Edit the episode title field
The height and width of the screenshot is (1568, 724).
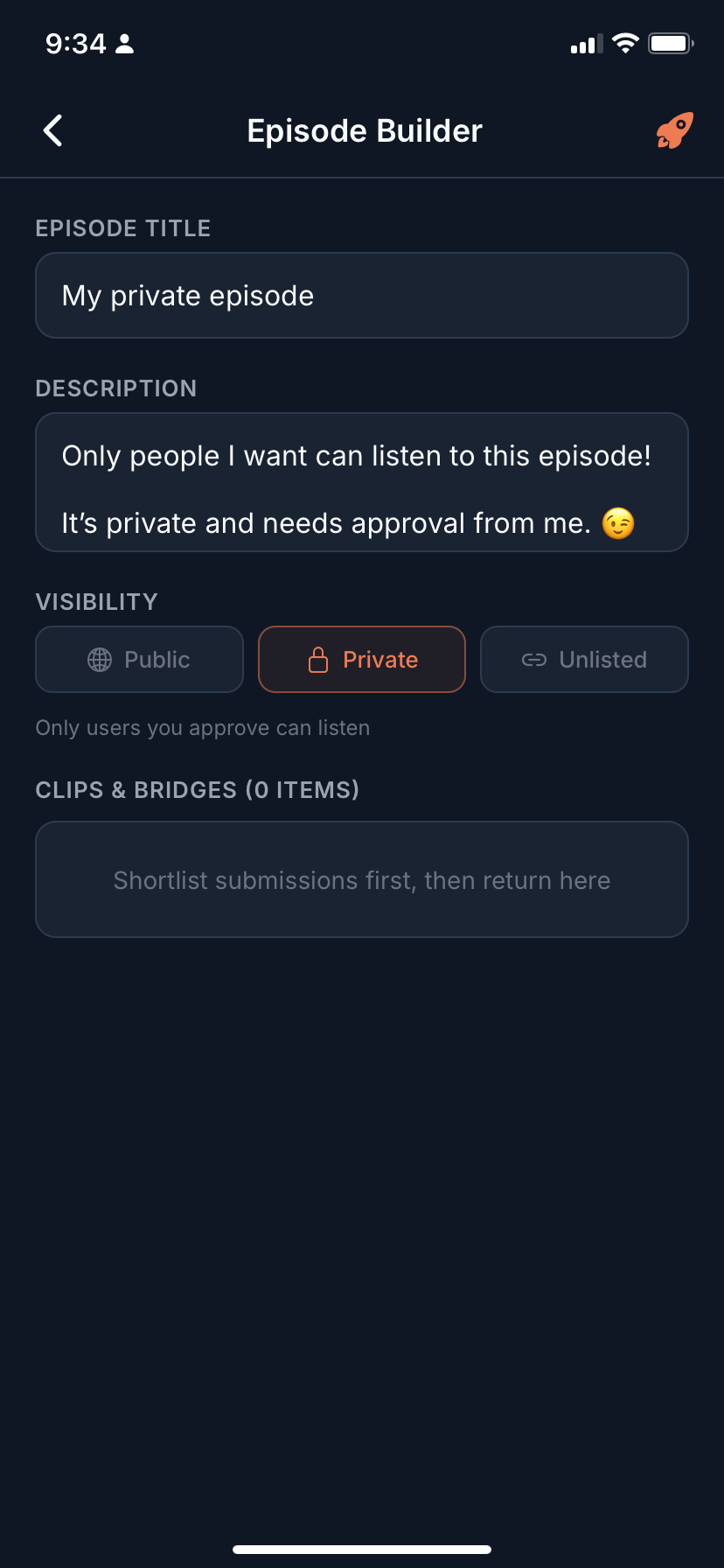pos(362,295)
